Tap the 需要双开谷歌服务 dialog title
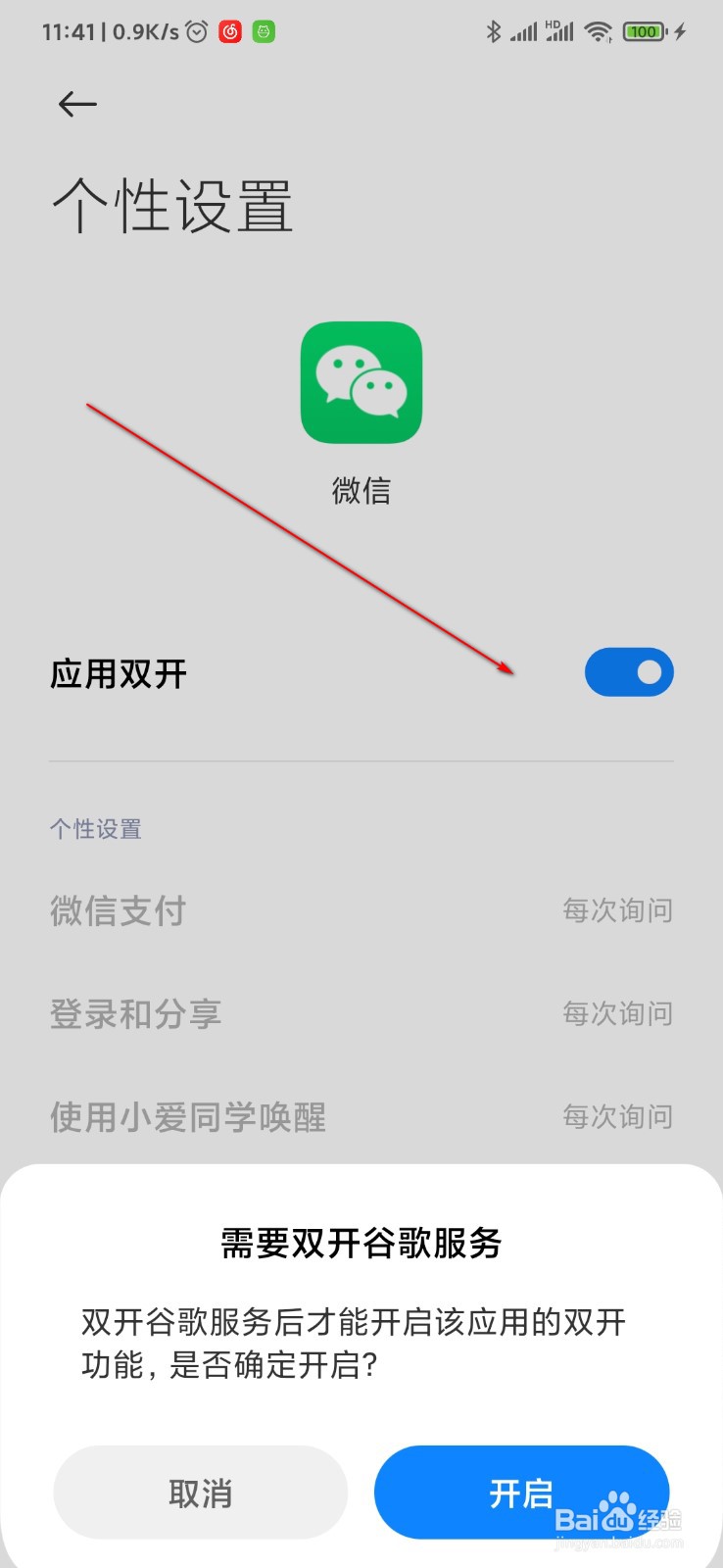This screenshot has width=723, height=1568. [x=361, y=1243]
